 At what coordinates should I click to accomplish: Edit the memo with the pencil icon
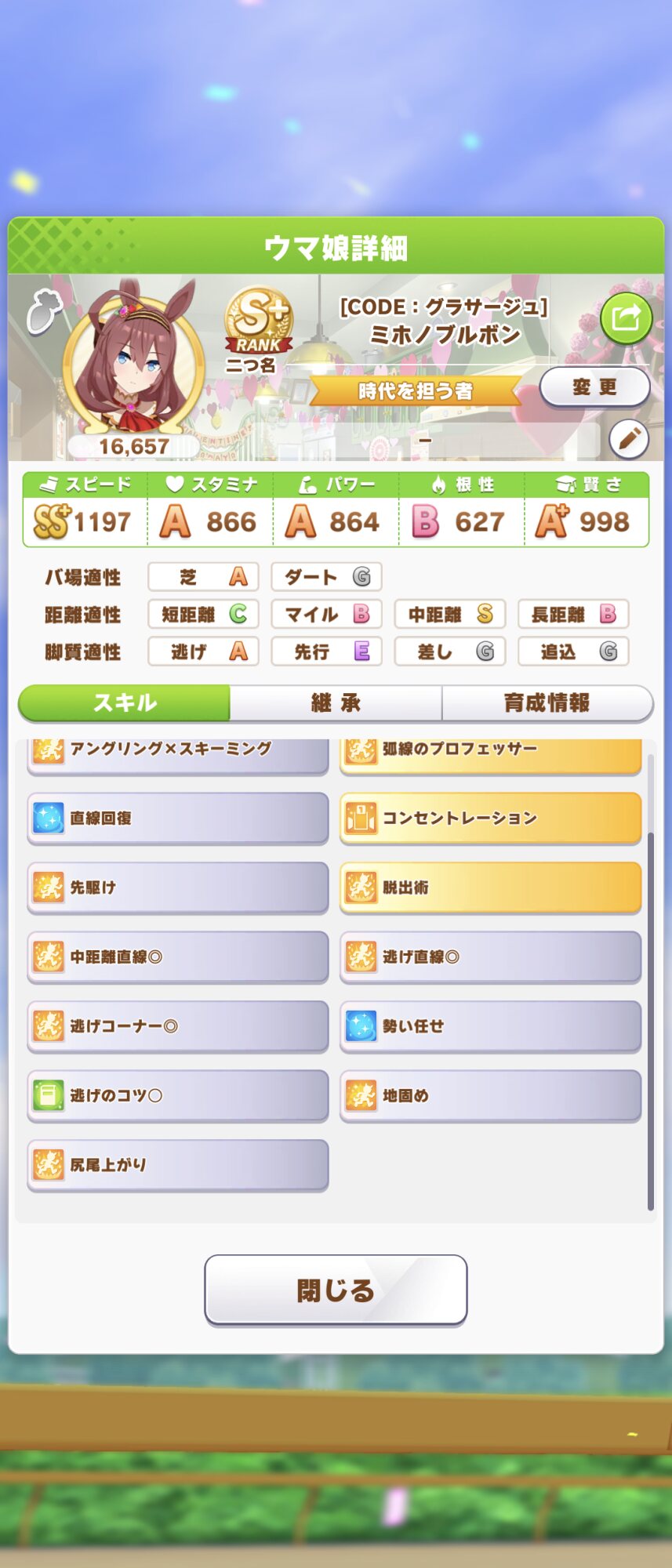[x=628, y=439]
